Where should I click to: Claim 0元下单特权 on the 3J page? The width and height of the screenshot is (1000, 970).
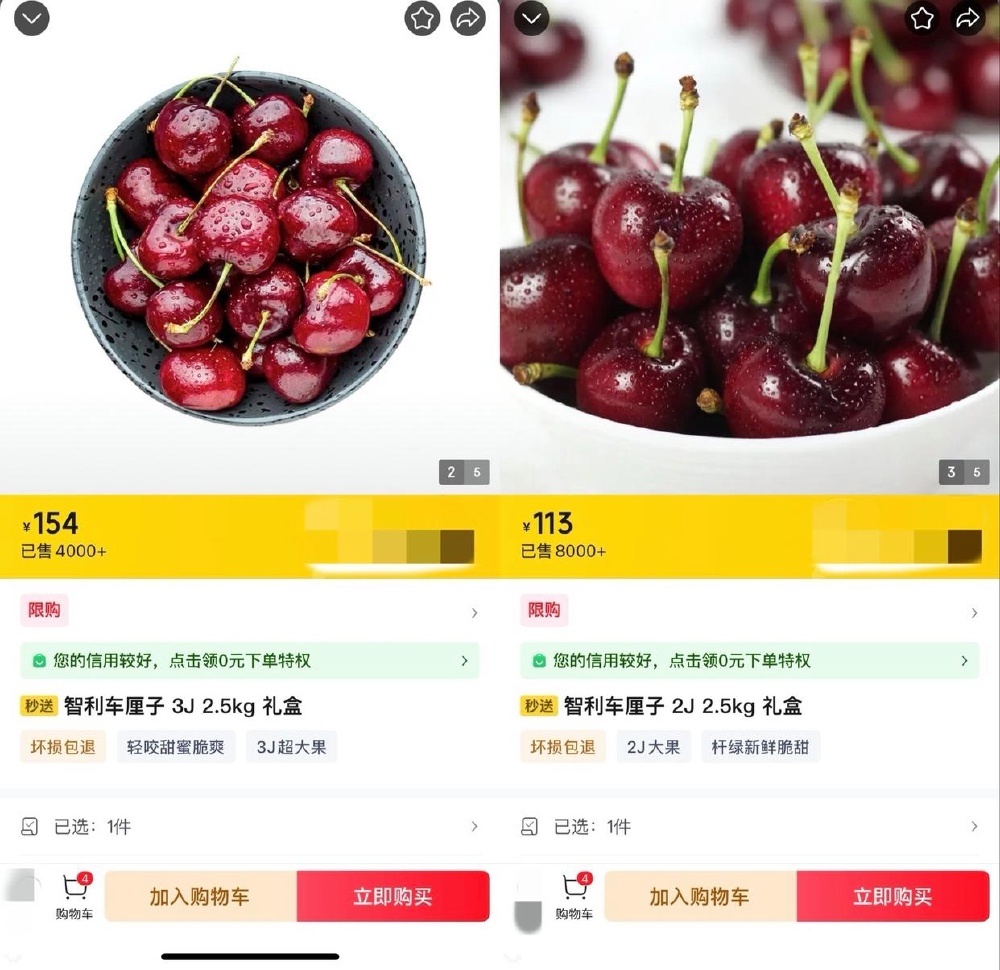250,661
